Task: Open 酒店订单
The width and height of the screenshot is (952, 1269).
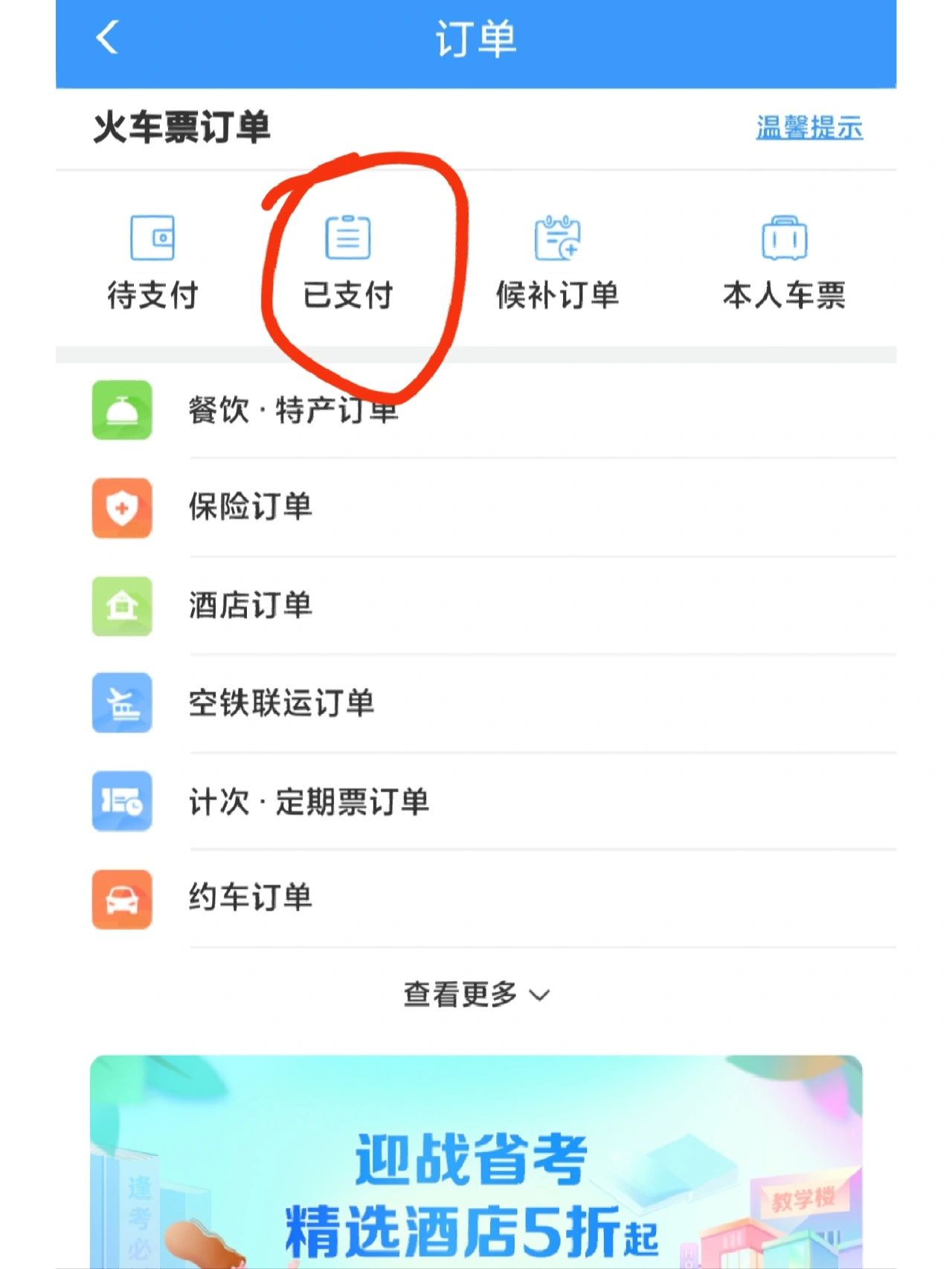Action: pos(251,605)
